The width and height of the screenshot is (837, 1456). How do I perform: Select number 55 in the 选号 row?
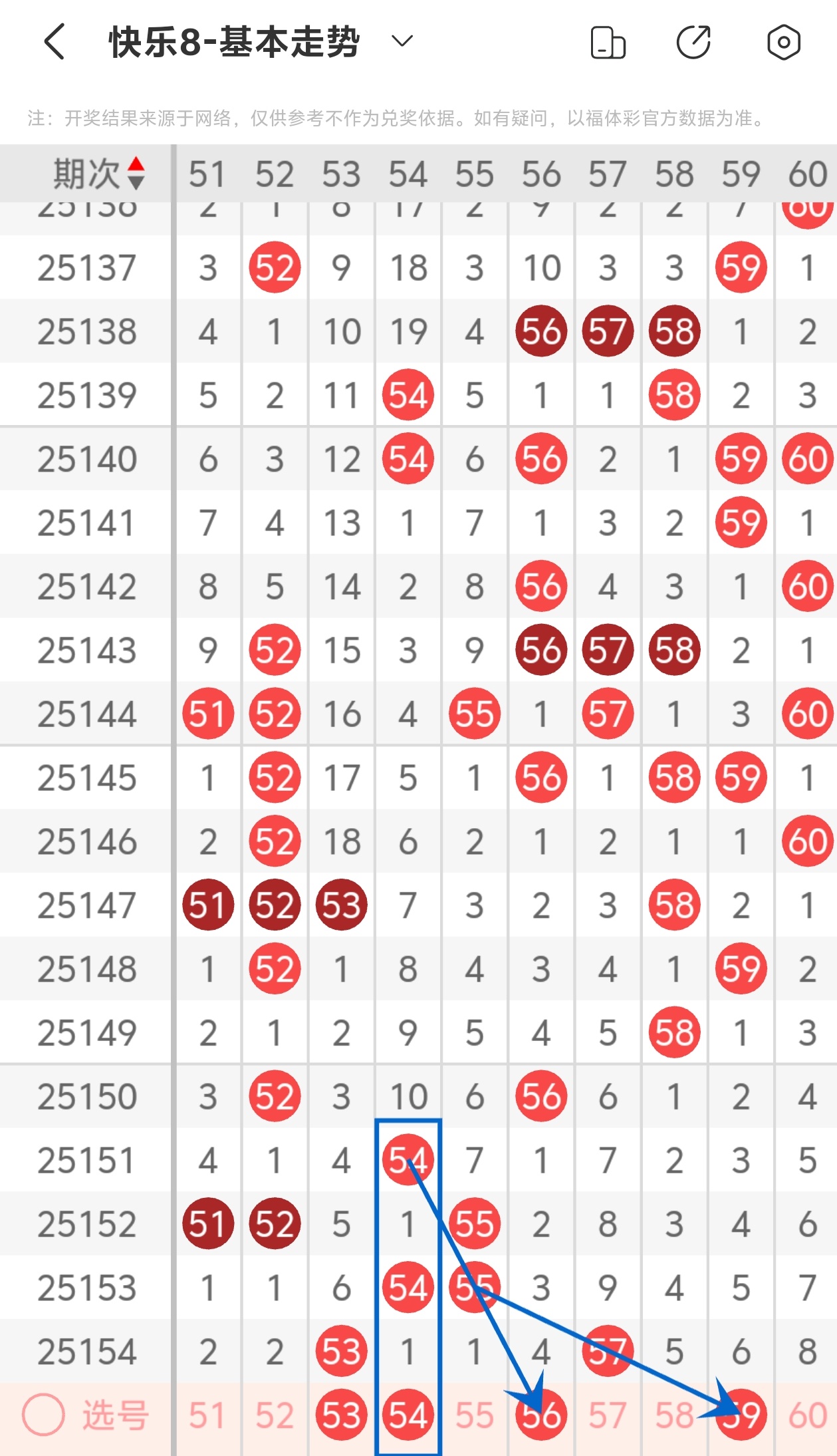[x=474, y=1415]
